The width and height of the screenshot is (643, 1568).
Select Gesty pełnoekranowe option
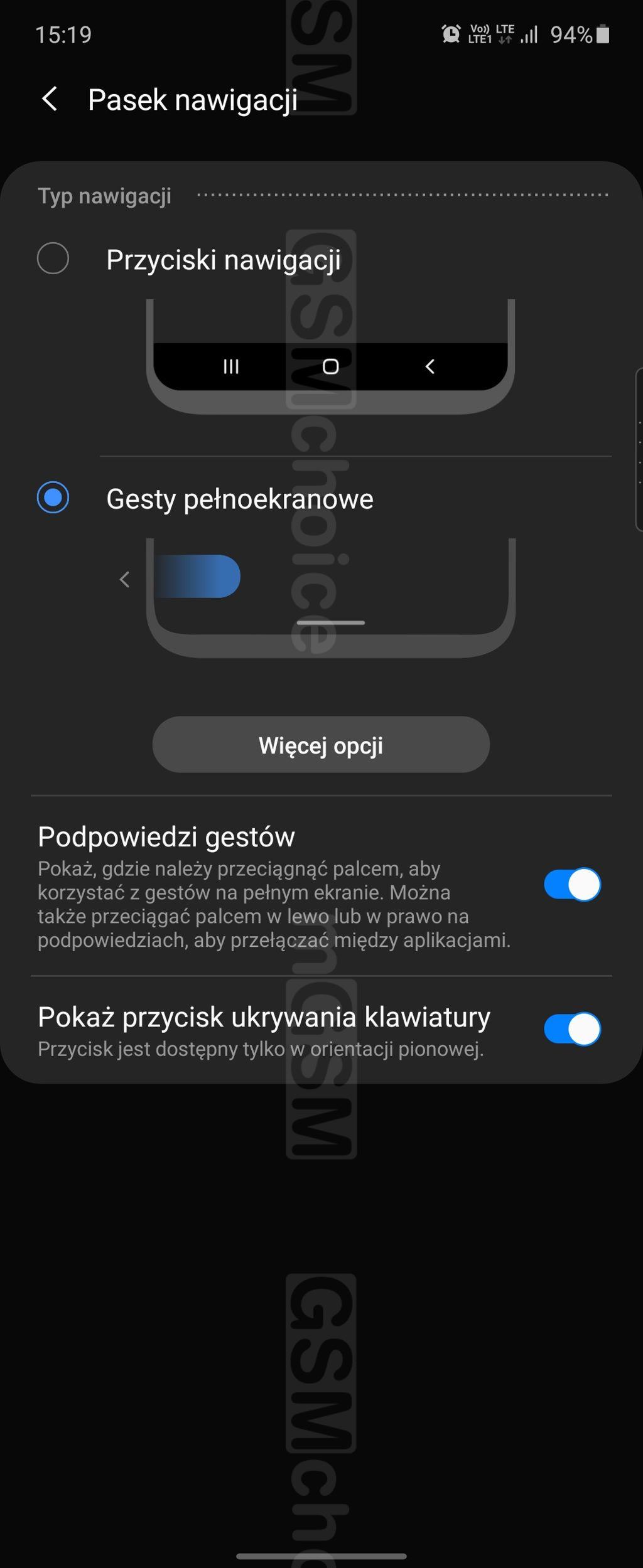point(53,498)
